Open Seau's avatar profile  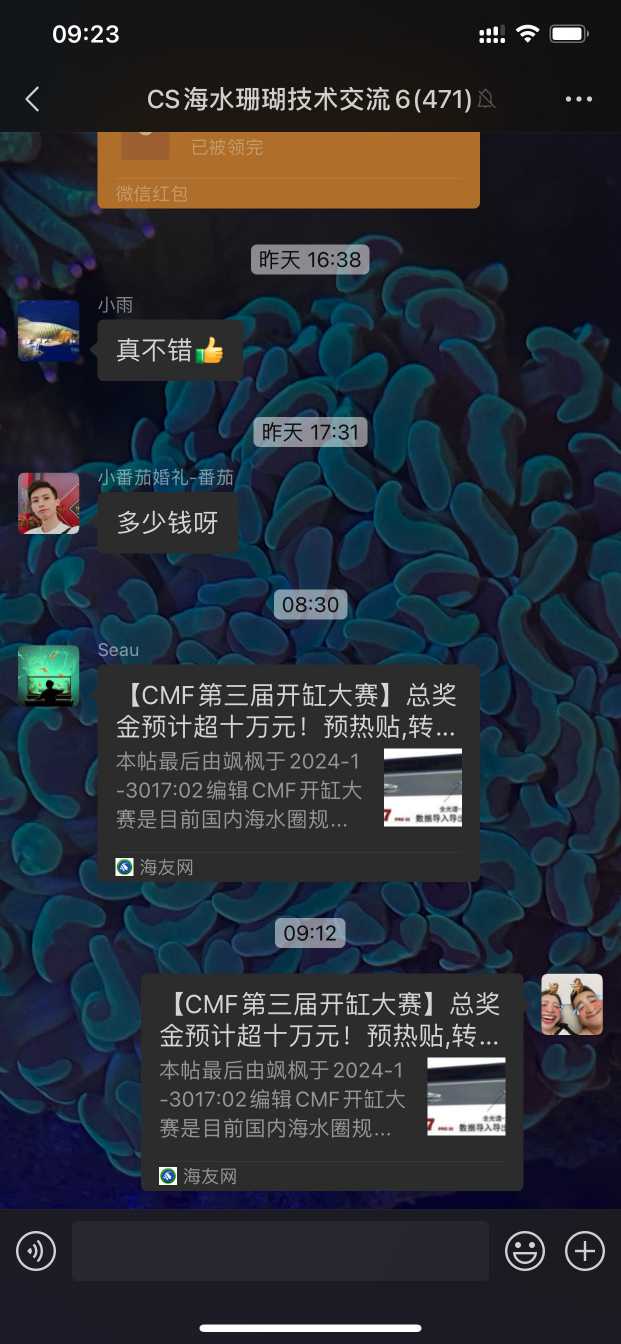(x=48, y=675)
